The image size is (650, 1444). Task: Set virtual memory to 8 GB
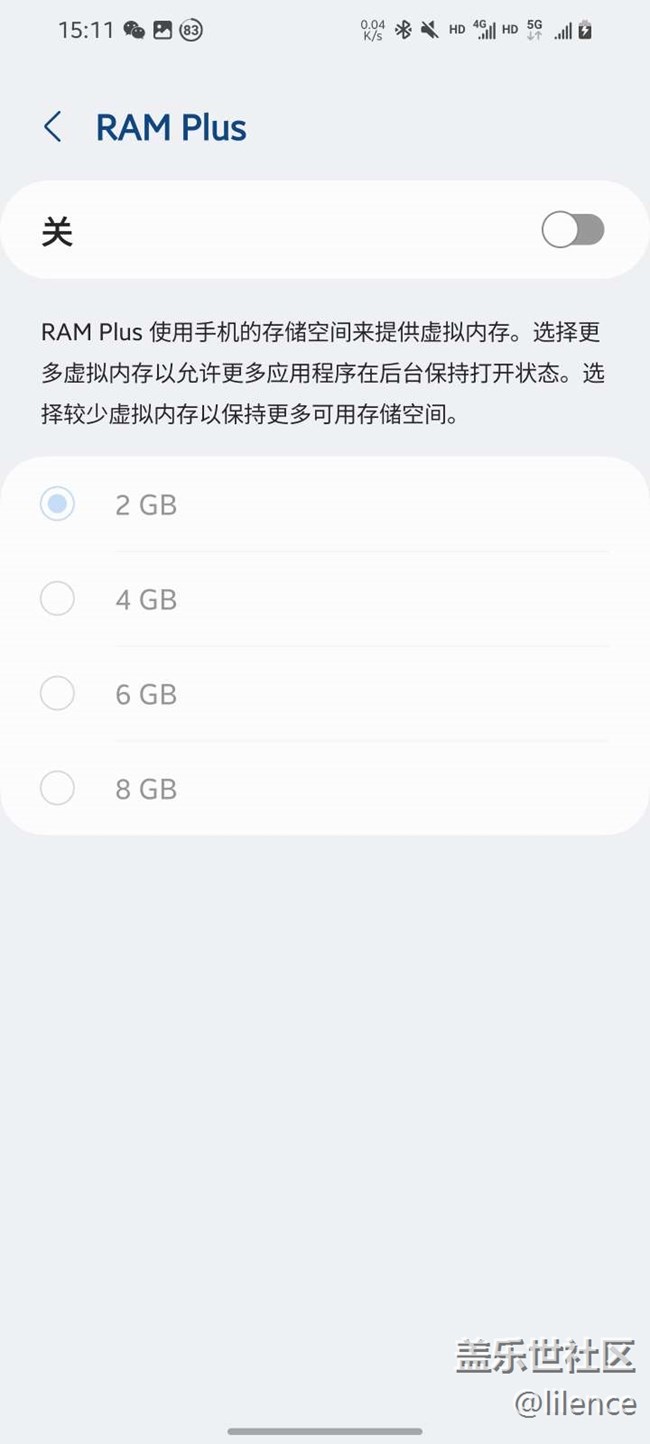58,789
